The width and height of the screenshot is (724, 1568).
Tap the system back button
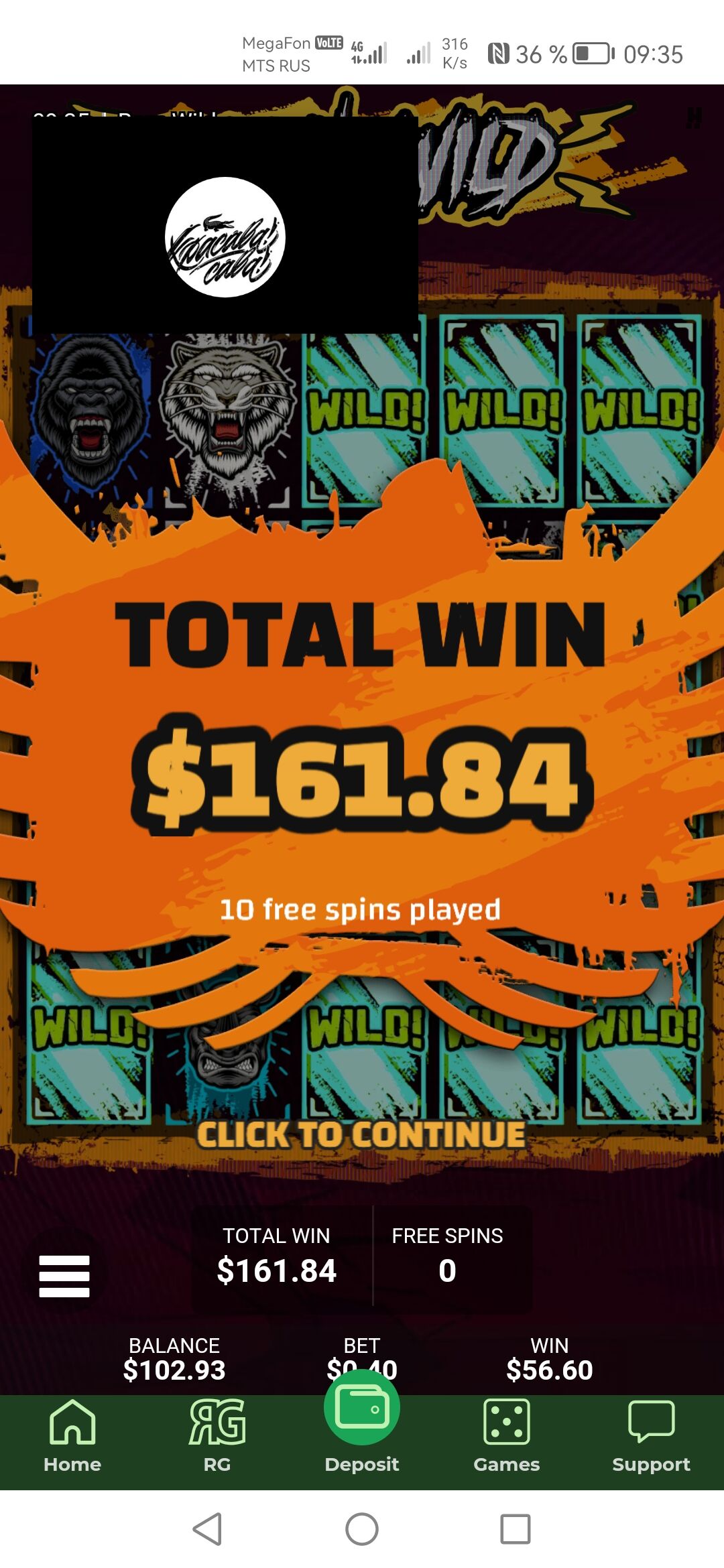[208, 1529]
